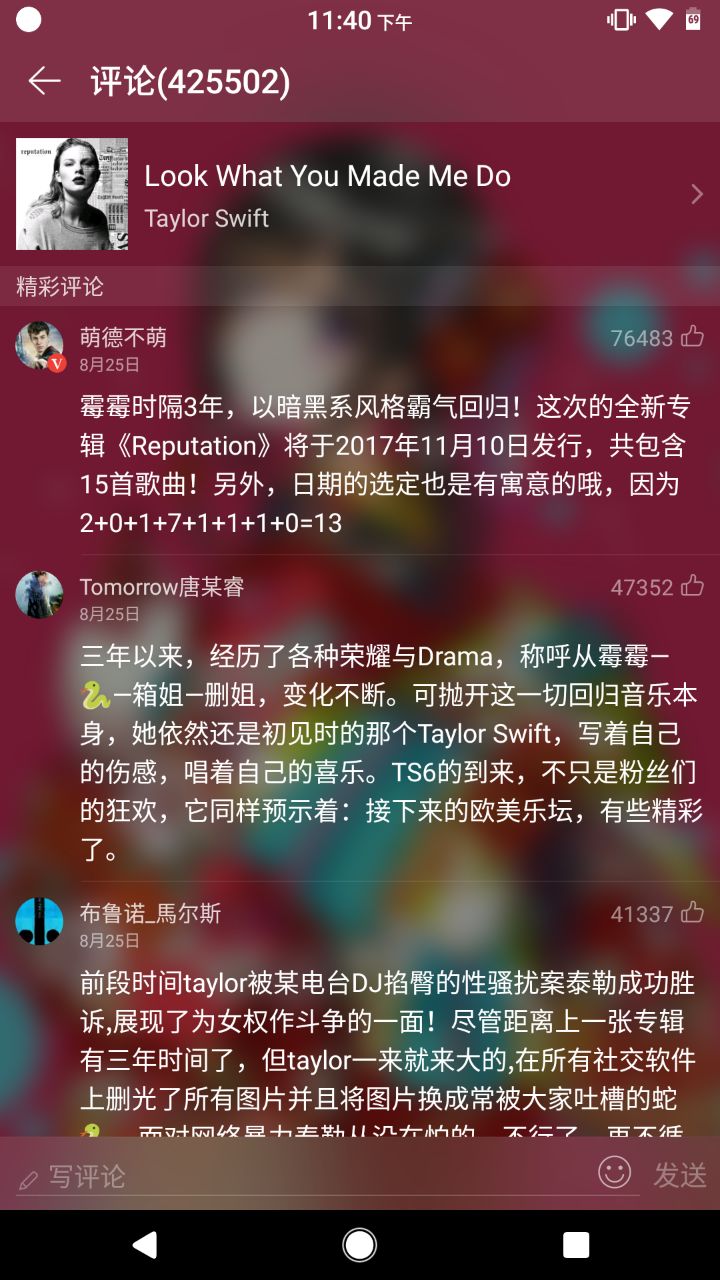The image size is (720, 1280).
Task: Like the comment by Tomorrow唐某睿
Action: point(692,586)
